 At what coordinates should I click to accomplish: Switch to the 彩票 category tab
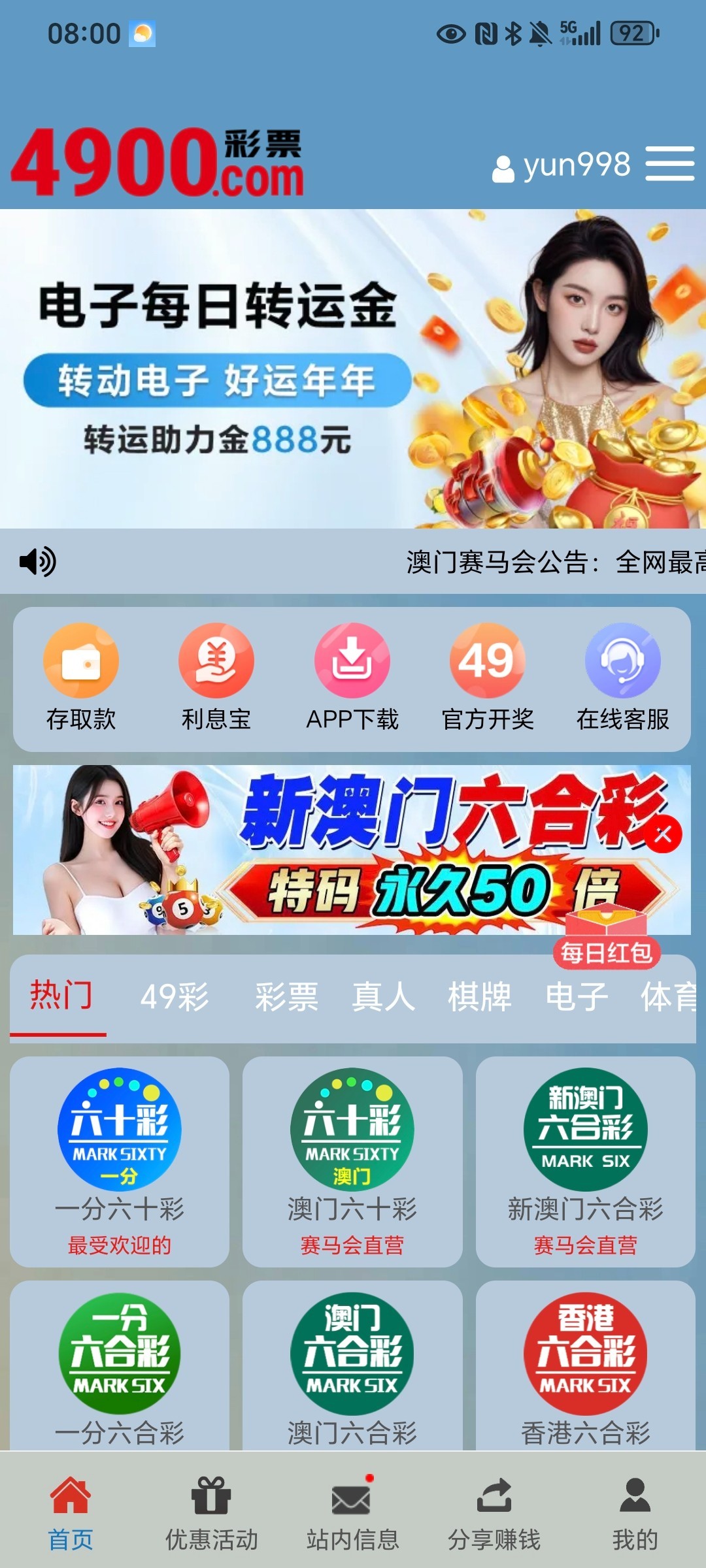point(286,997)
